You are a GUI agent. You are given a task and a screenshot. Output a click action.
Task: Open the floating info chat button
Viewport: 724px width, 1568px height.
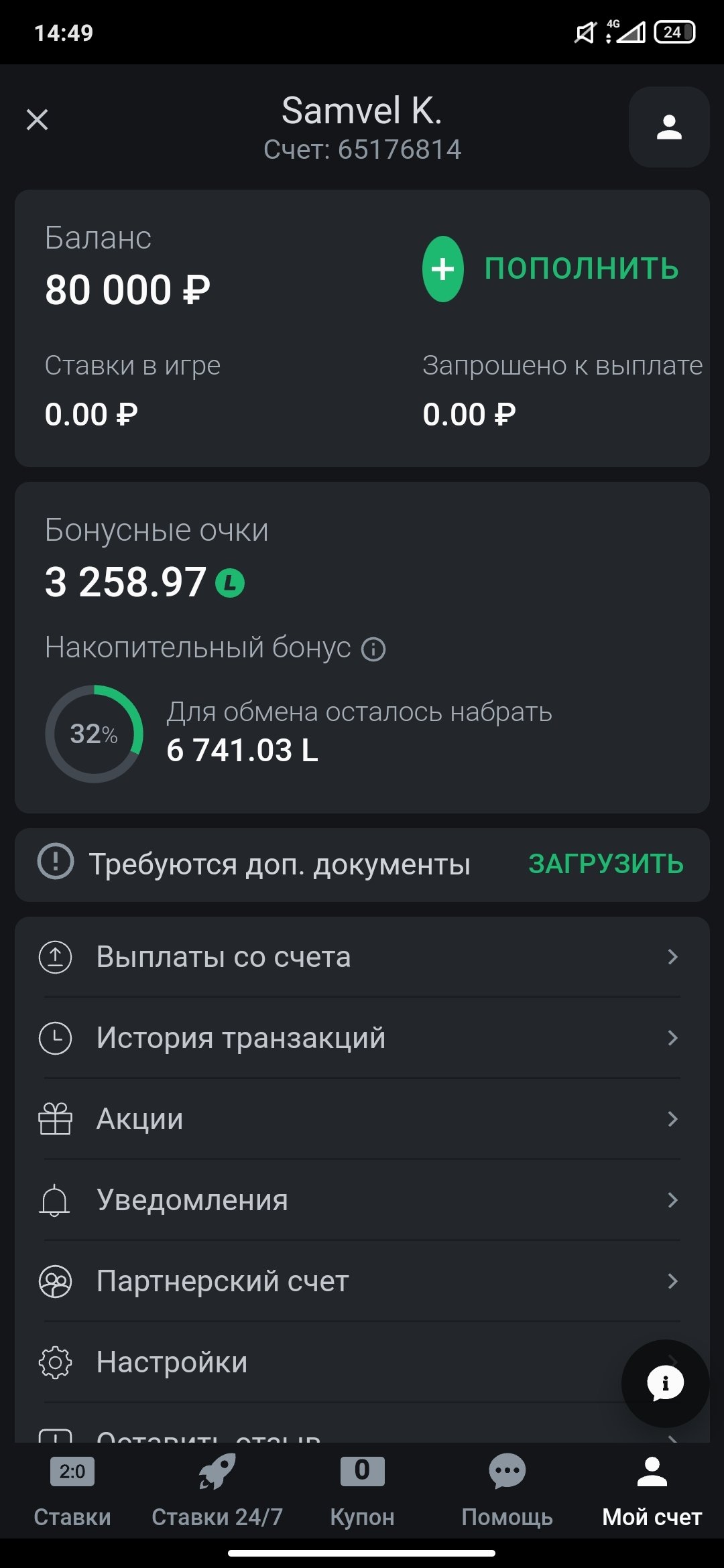(665, 1383)
